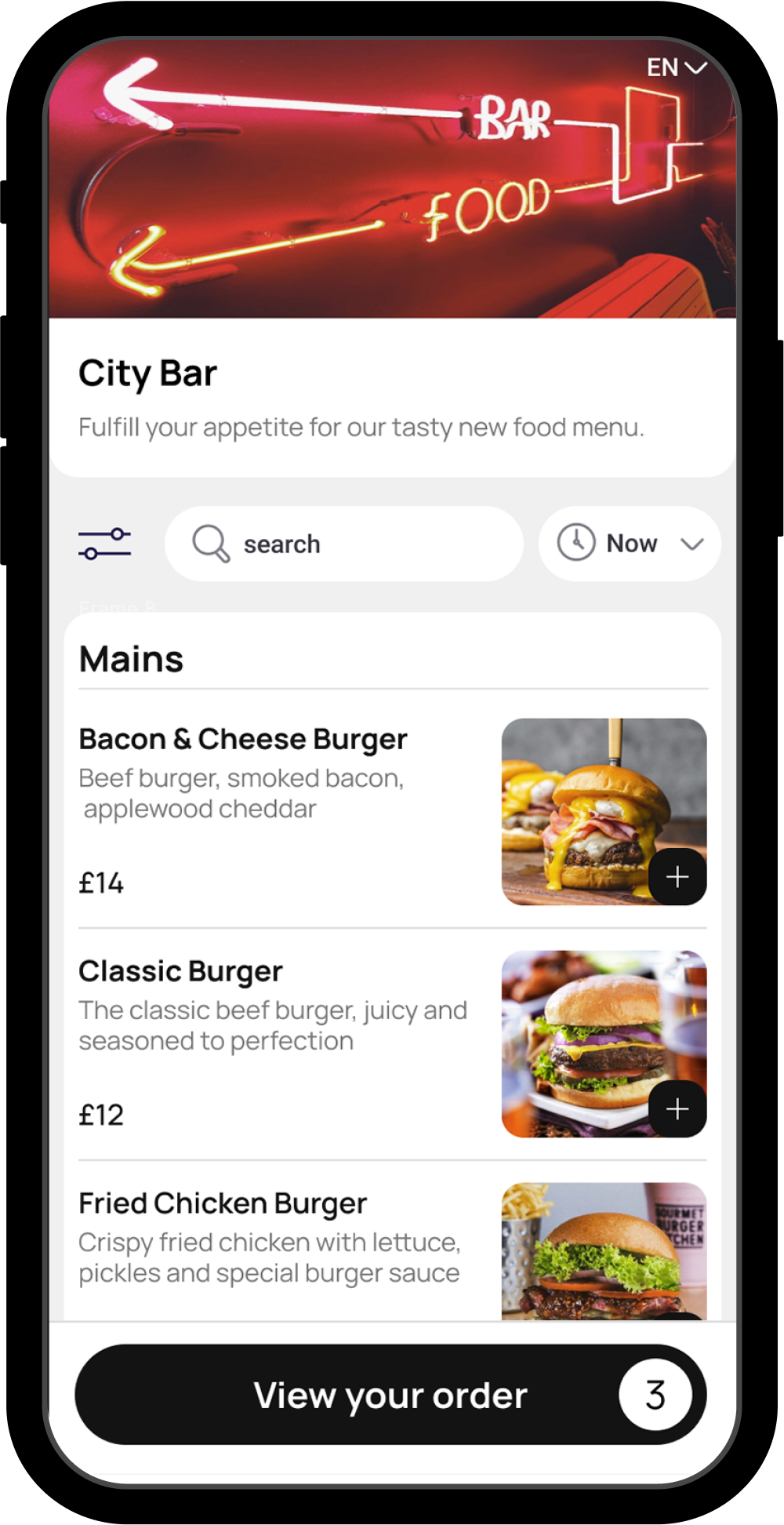Tap the search field

tap(343, 544)
